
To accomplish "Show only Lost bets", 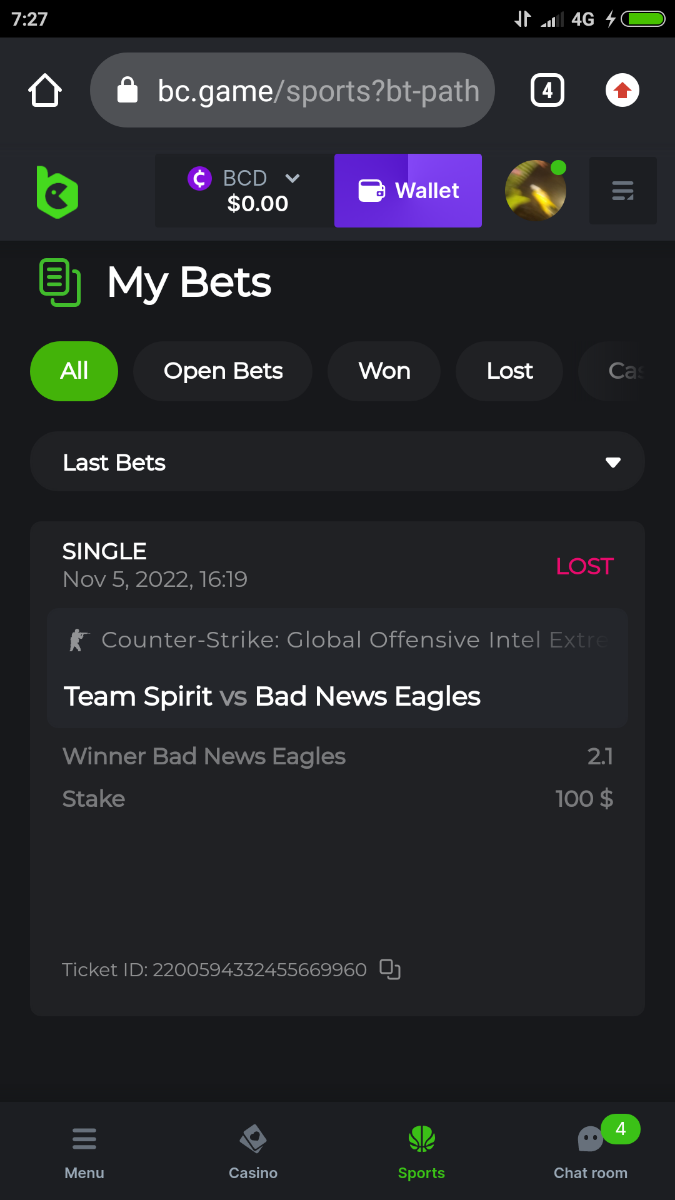I will pyautogui.click(x=510, y=371).
